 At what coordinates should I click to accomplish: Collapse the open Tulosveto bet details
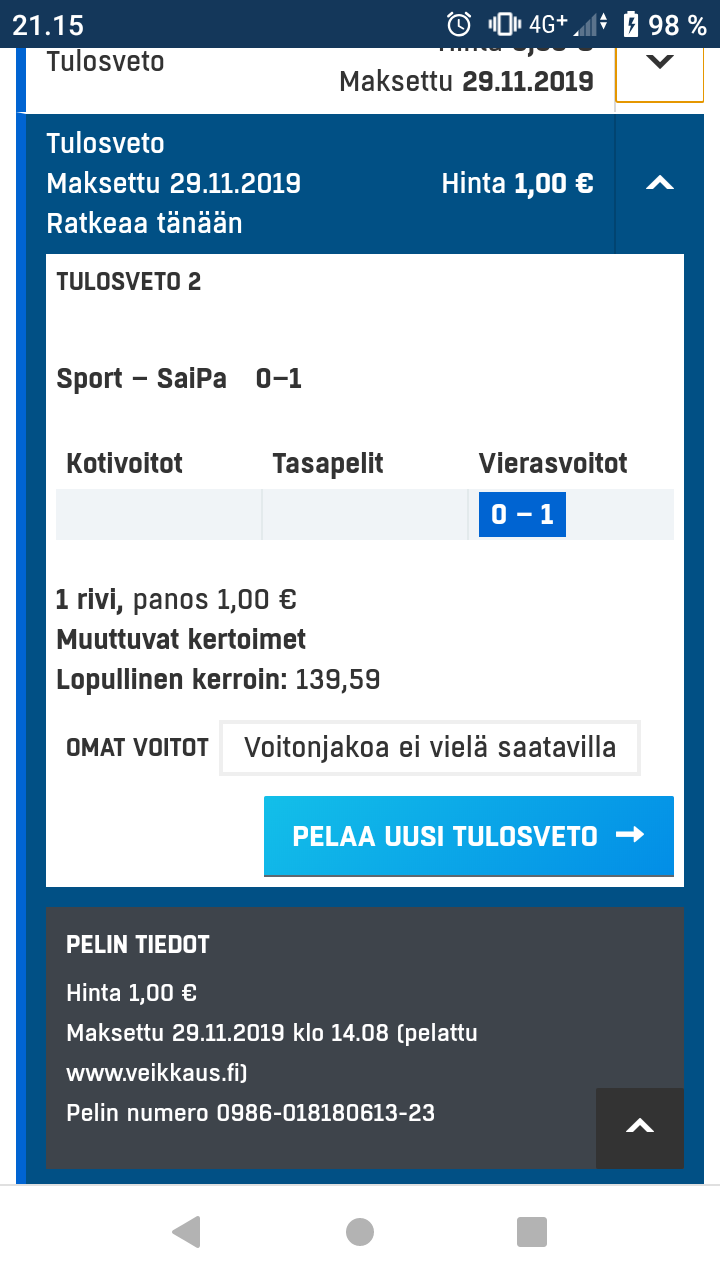click(x=659, y=183)
